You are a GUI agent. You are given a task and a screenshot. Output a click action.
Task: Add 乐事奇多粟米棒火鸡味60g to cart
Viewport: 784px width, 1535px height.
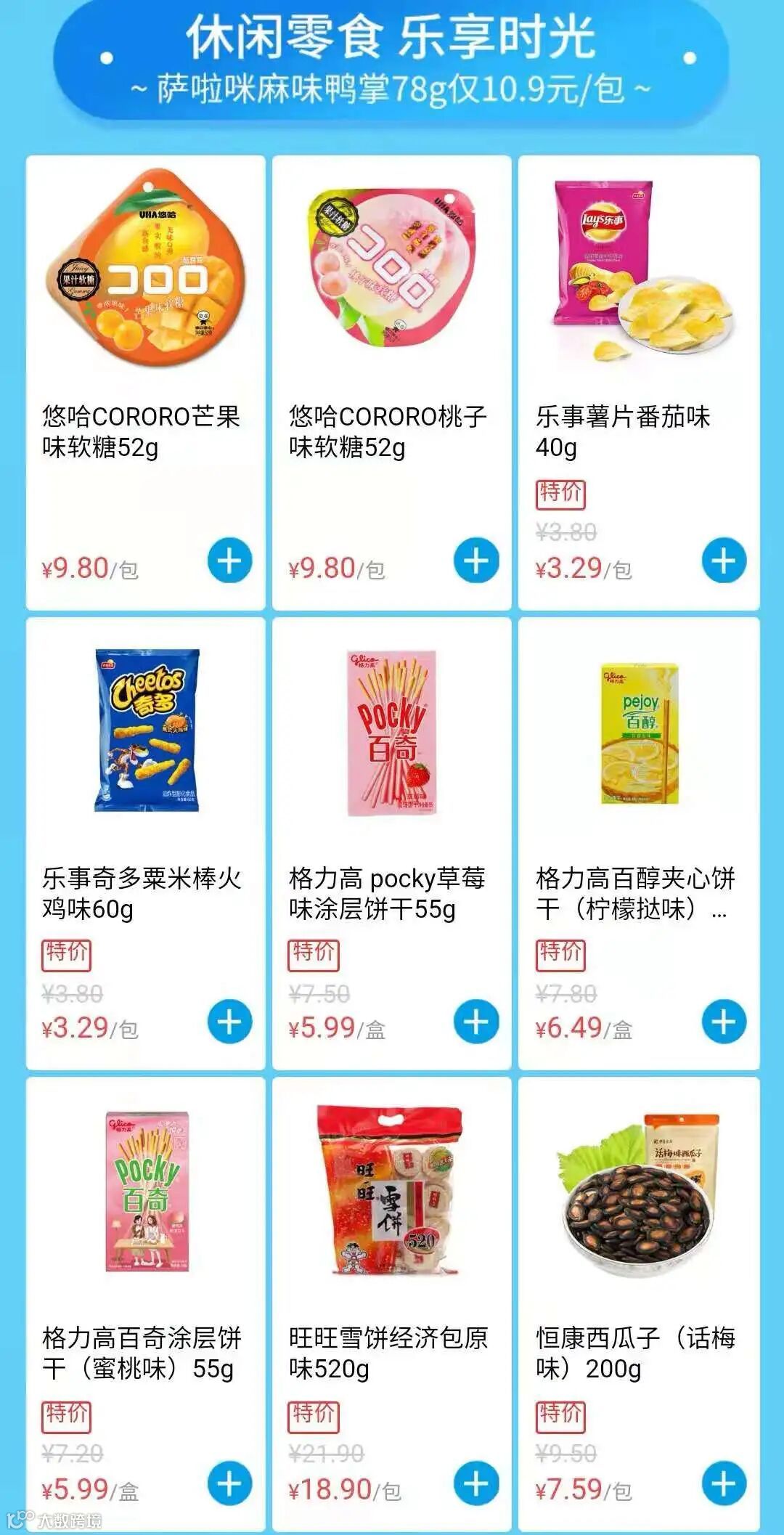[229, 1022]
